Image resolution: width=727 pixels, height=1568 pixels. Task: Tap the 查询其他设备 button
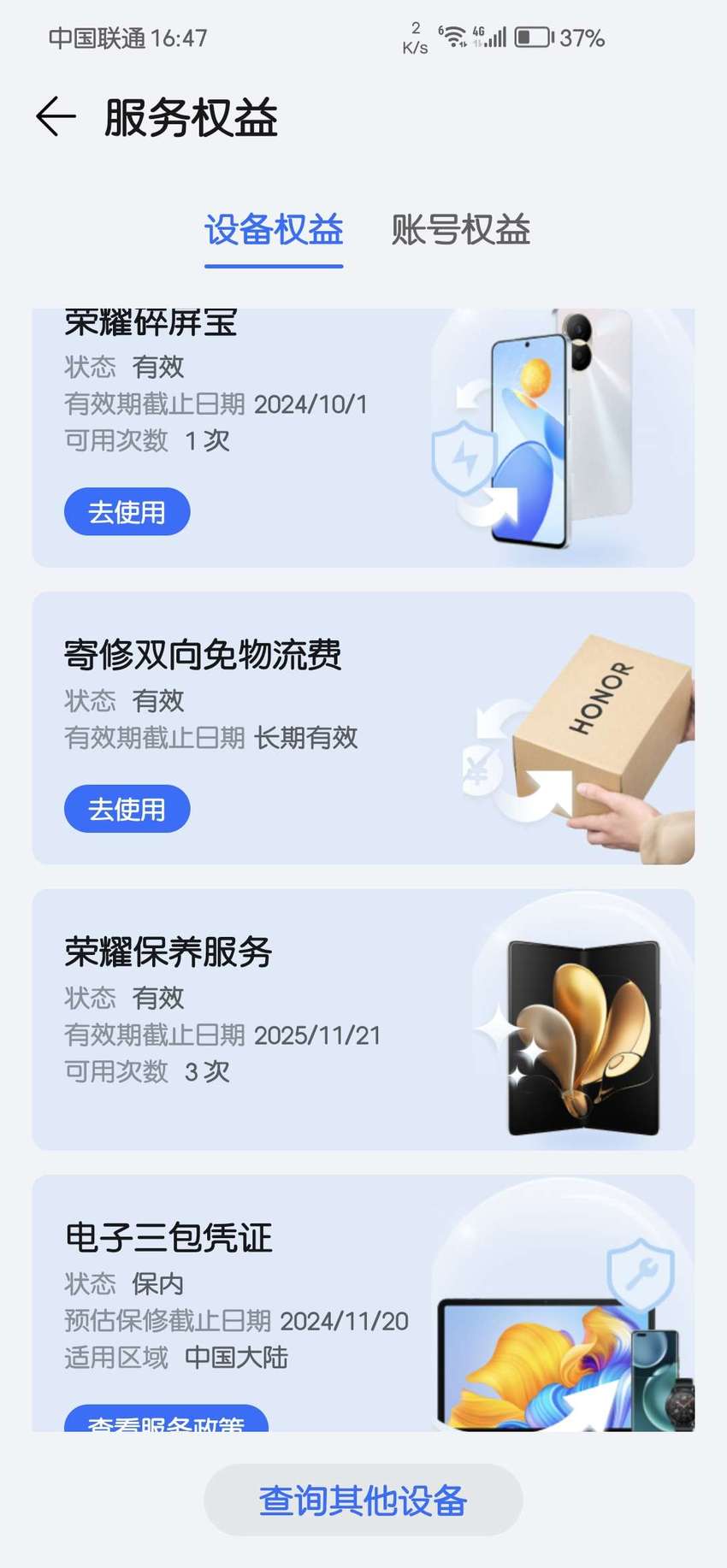[x=363, y=1500]
